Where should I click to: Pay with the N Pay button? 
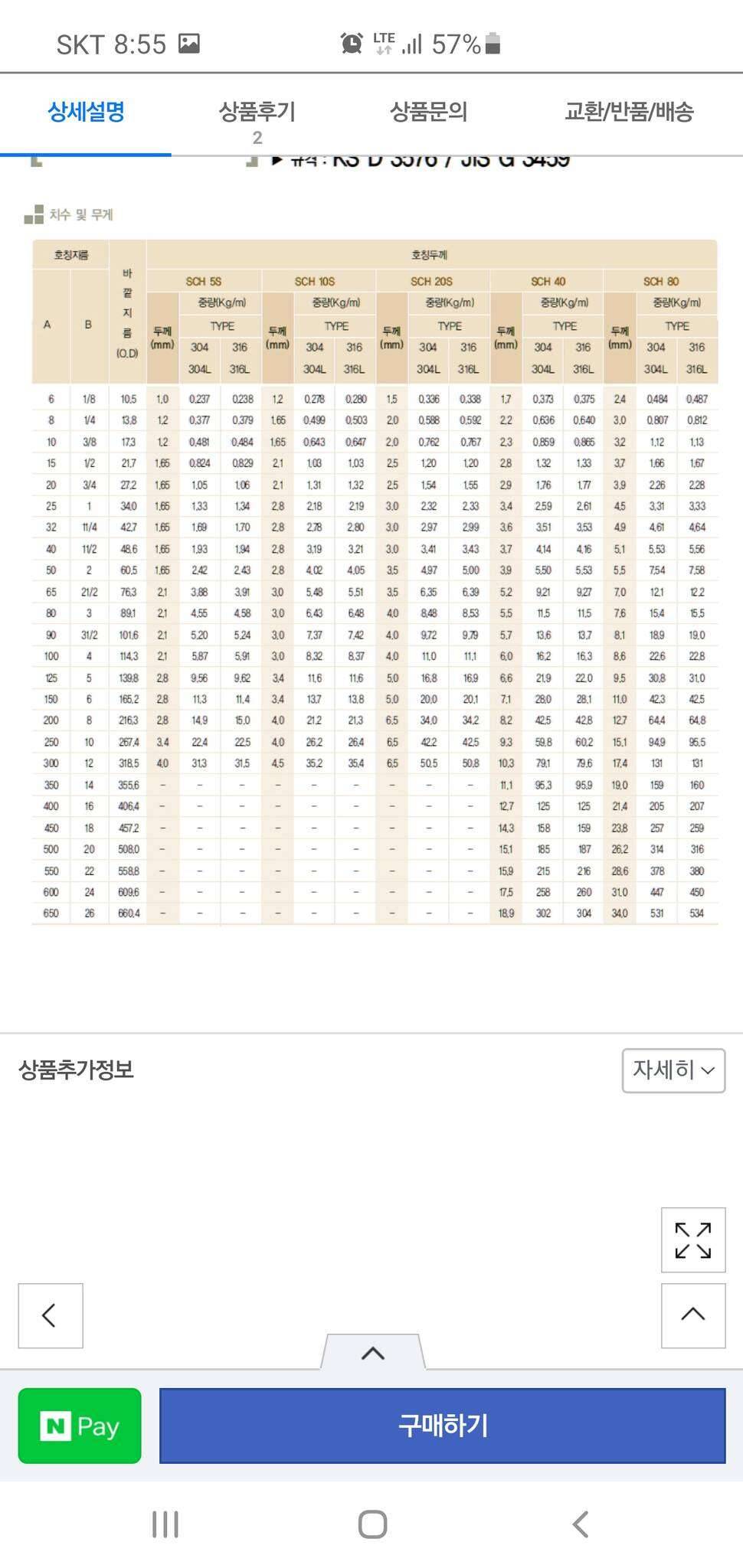tap(80, 1426)
